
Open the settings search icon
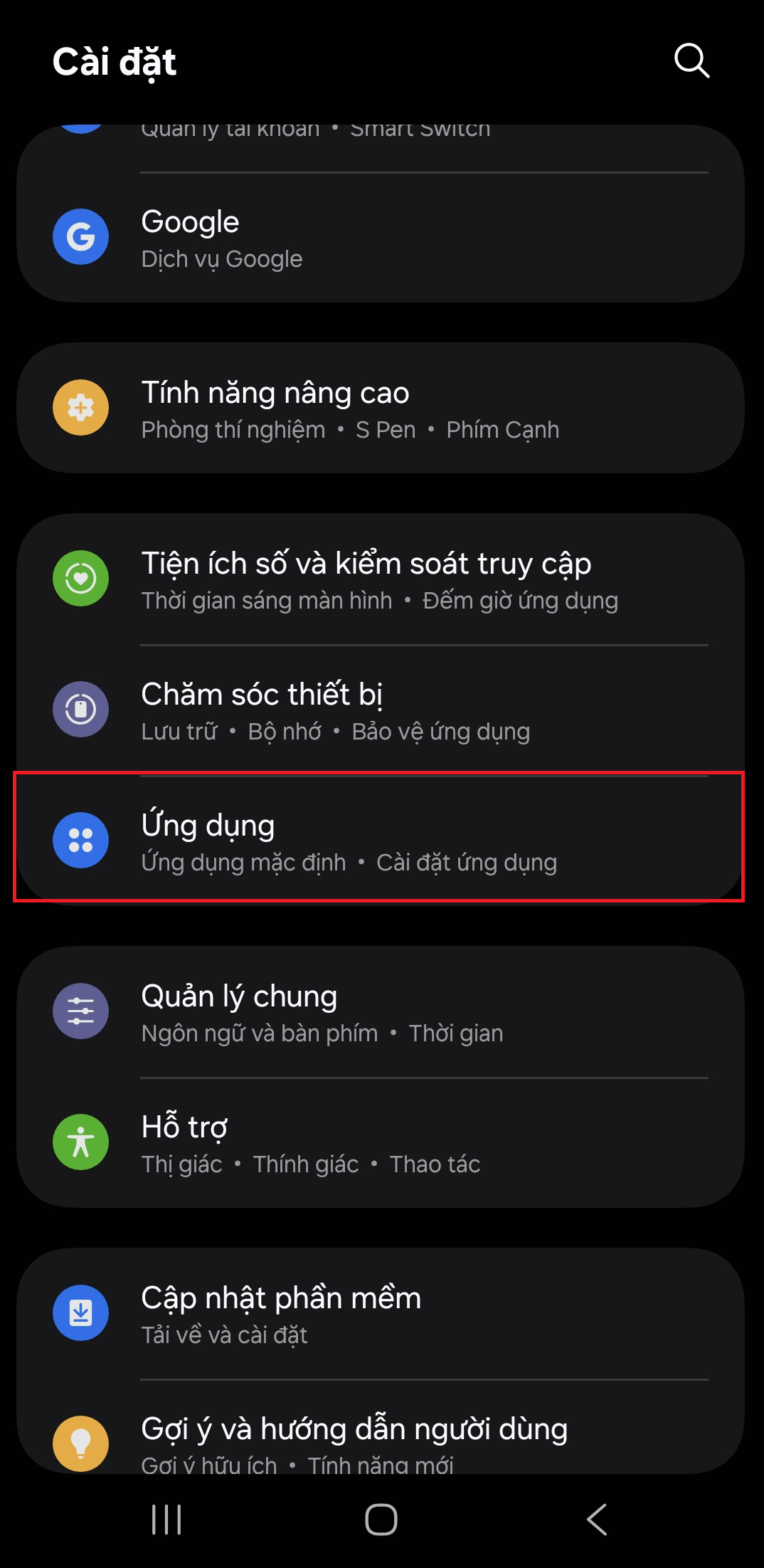click(691, 61)
